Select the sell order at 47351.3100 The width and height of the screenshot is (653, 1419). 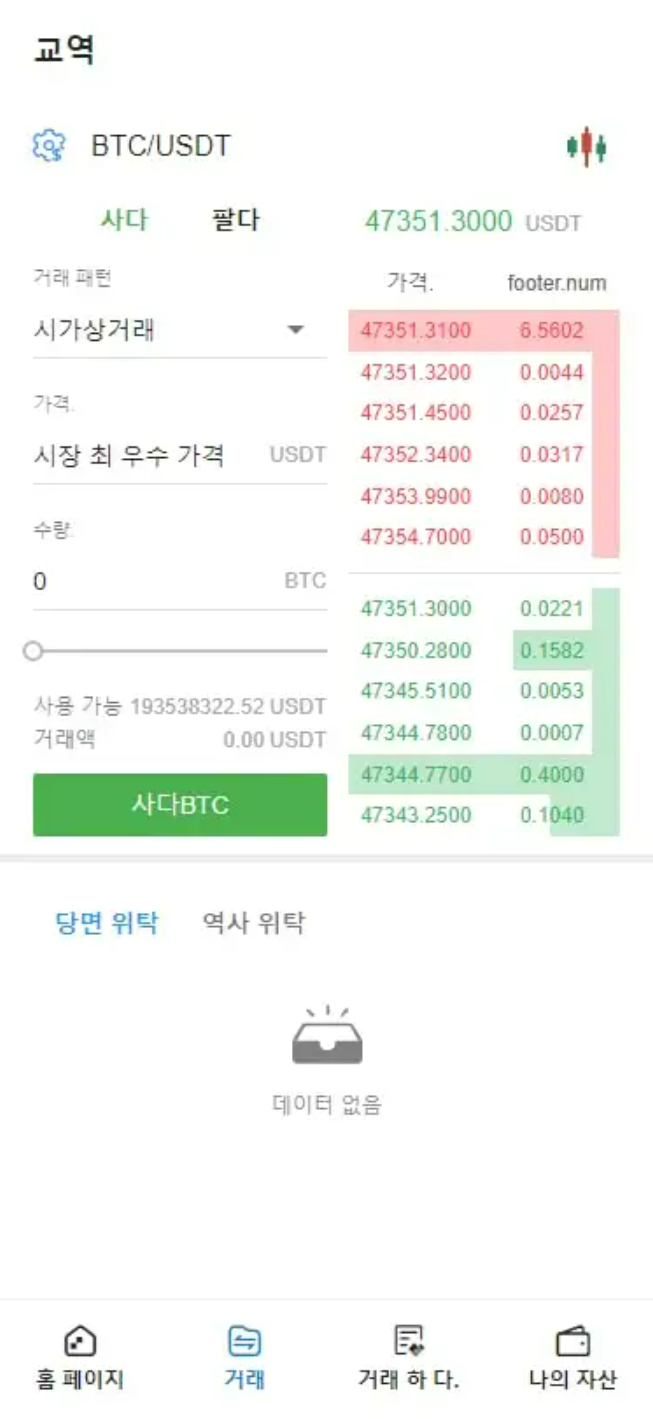pyautogui.click(x=470, y=331)
